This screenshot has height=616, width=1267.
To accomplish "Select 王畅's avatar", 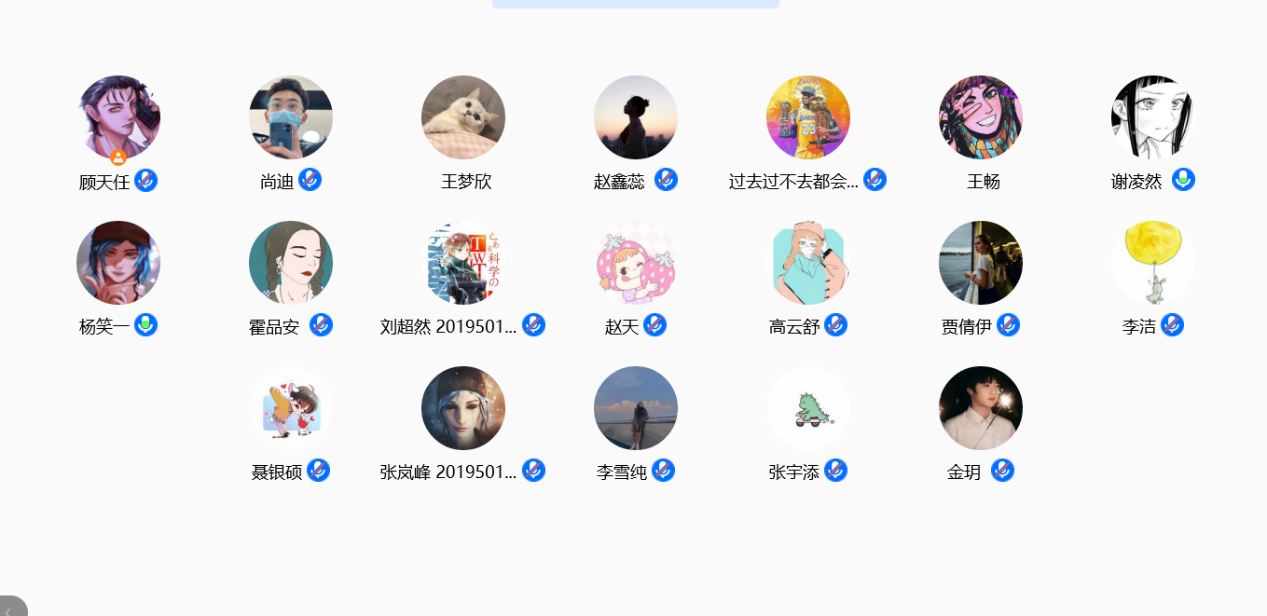I will tap(980, 117).
